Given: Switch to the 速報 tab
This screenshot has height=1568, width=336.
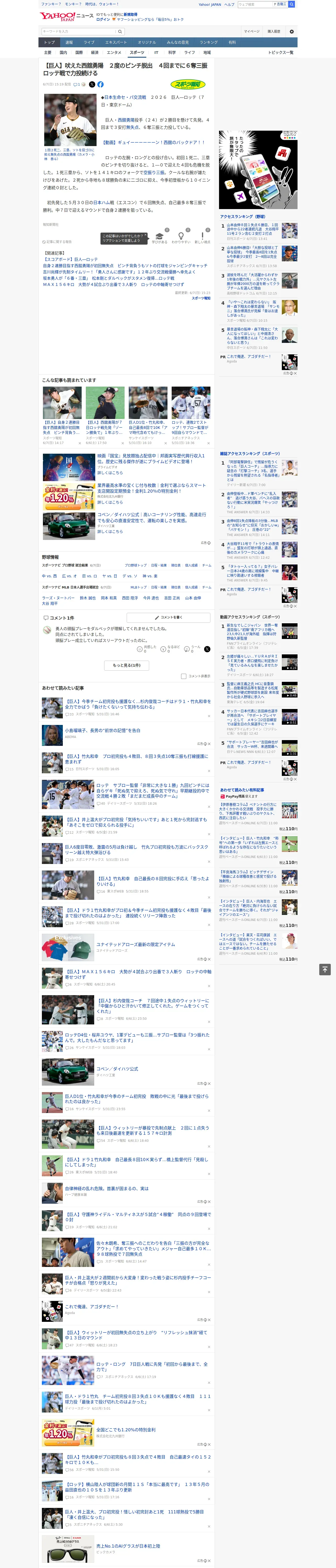Looking at the screenshot, I should click(x=69, y=43).
